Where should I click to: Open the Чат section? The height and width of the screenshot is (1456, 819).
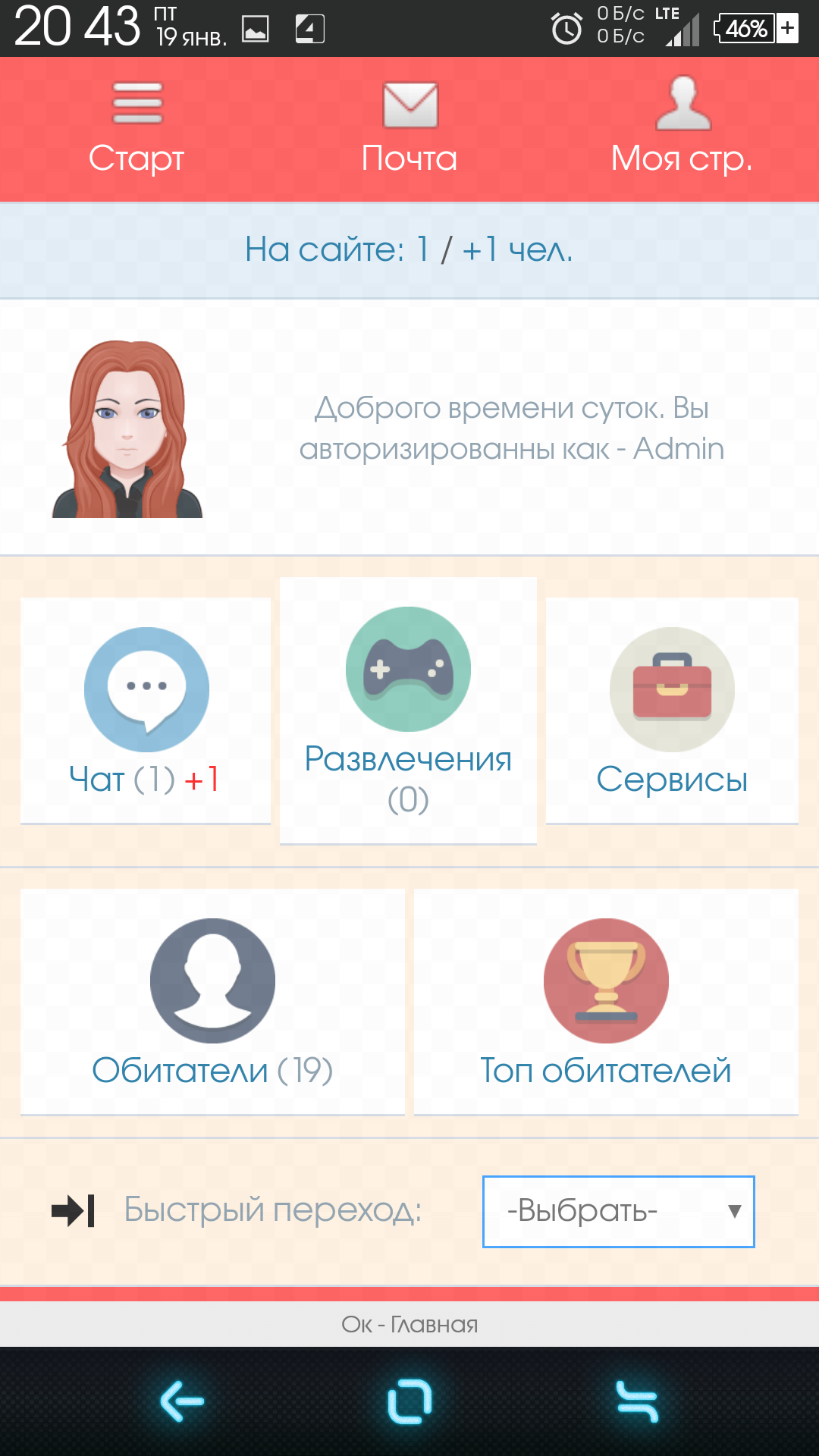146,710
